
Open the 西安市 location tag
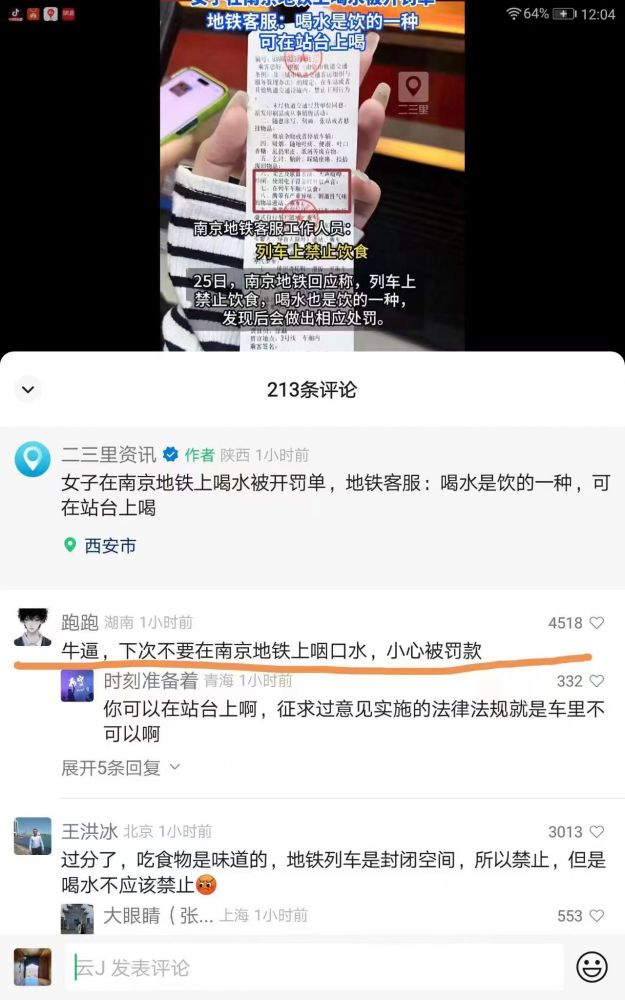pos(99,546)
